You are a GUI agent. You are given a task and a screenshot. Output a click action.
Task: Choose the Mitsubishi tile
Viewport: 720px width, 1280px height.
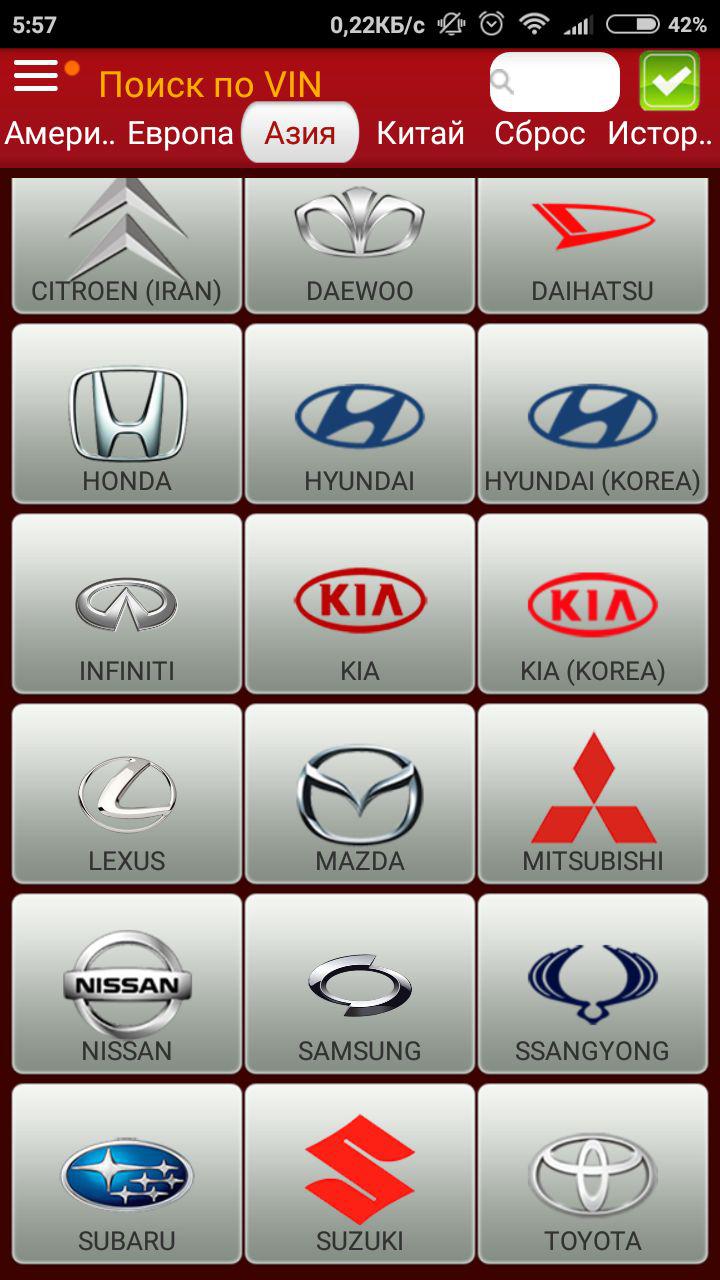point(593,793)
